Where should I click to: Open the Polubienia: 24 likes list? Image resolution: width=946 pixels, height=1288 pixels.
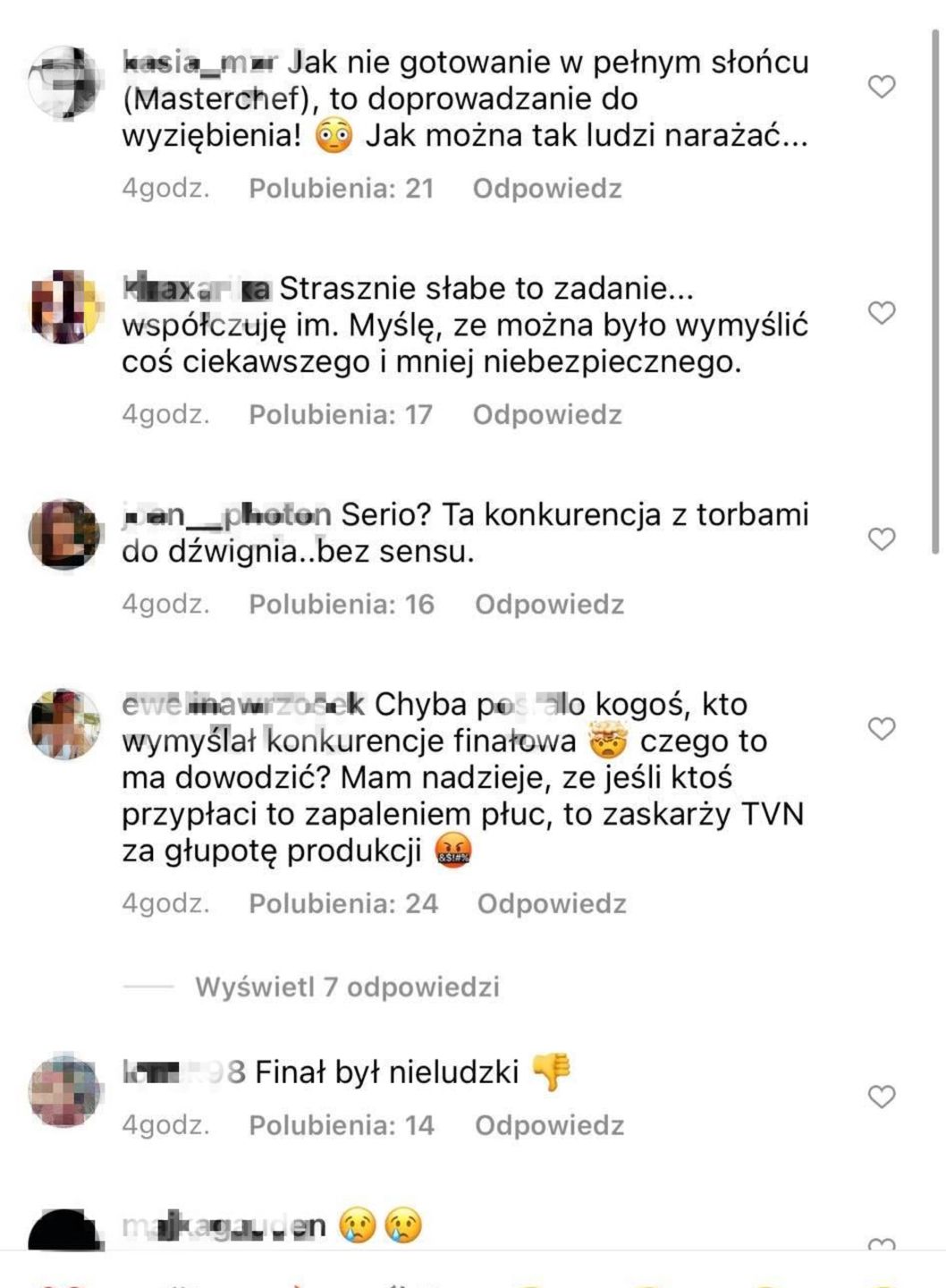(343, 903)
